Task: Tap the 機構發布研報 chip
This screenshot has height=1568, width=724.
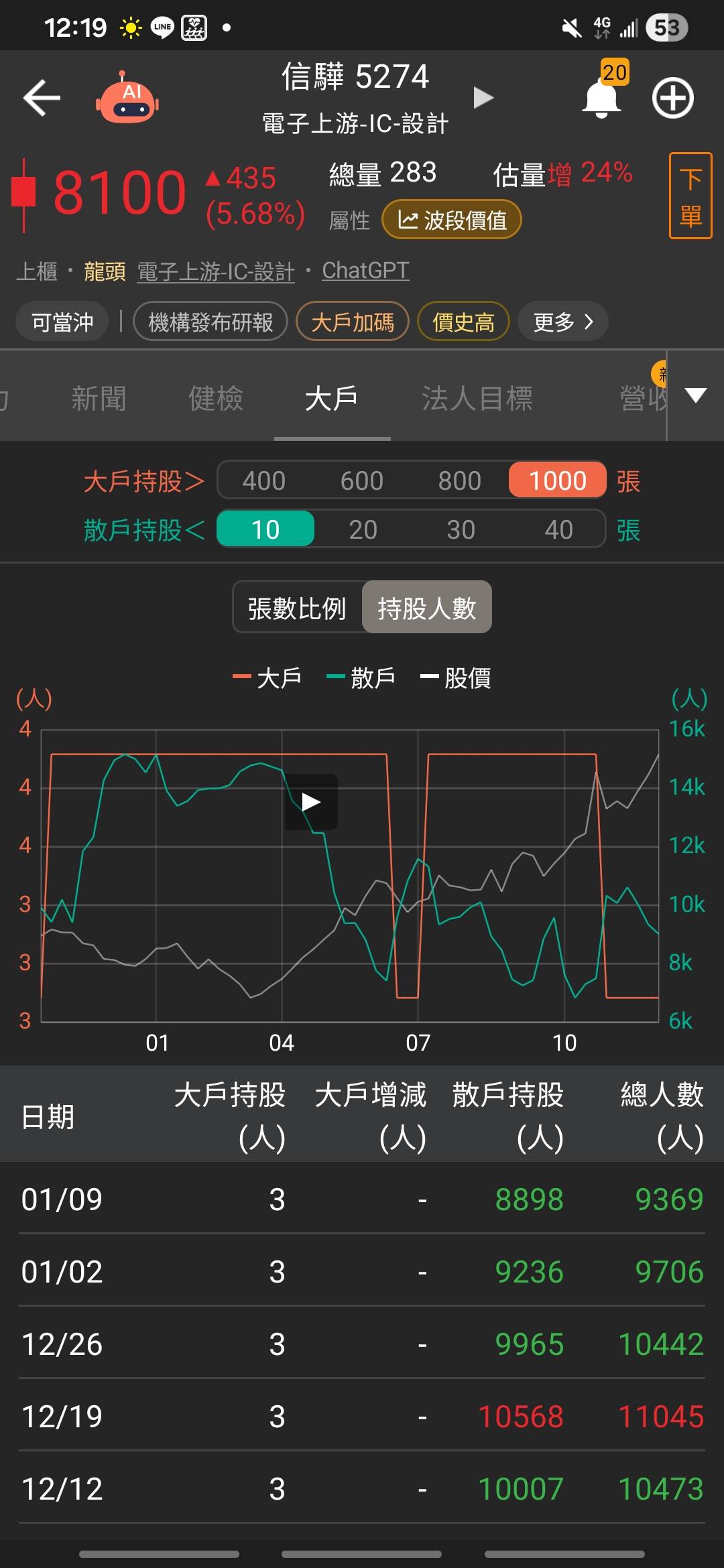Action: (x=210, y=322)
